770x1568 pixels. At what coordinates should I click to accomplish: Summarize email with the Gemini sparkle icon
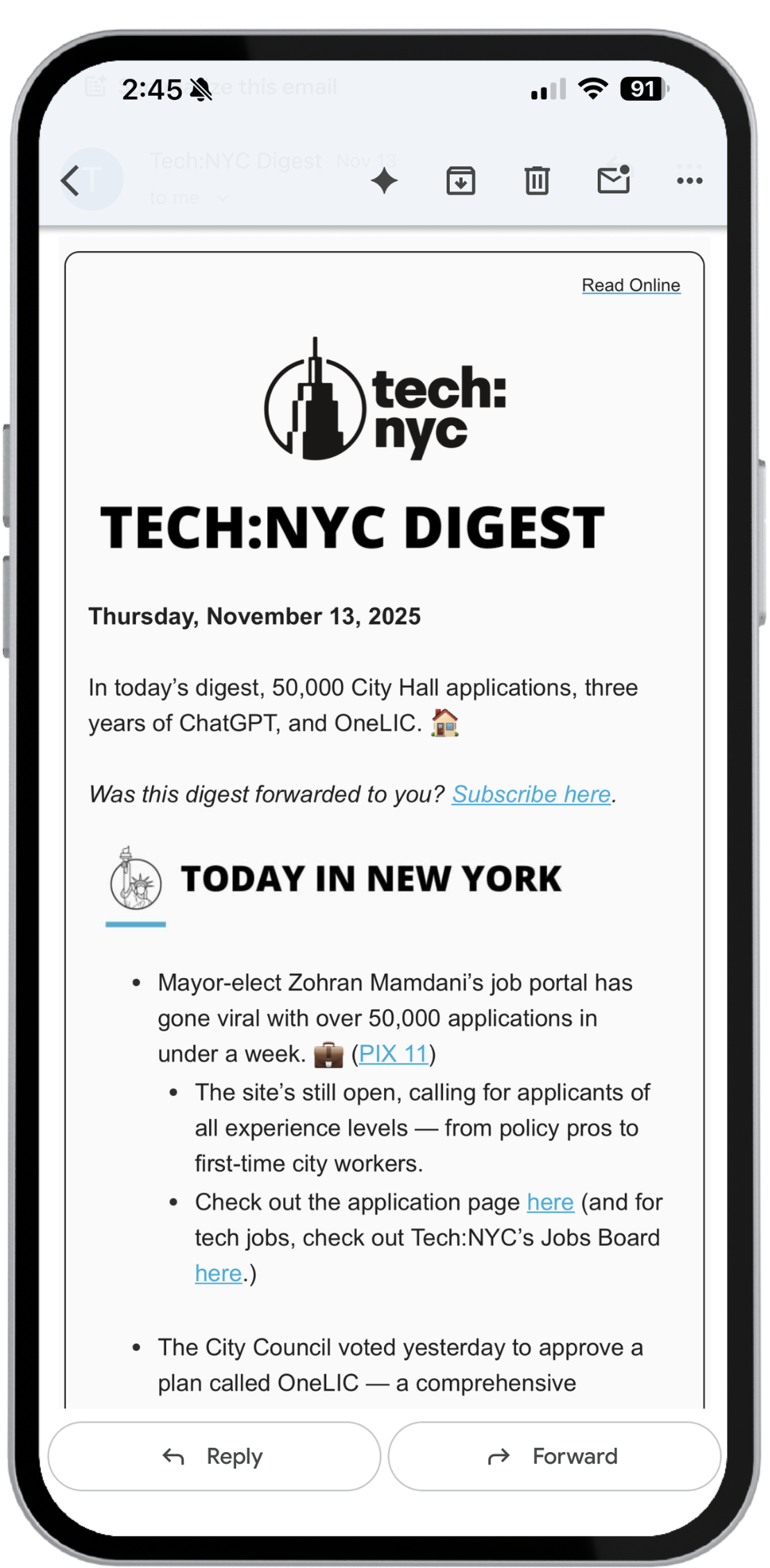pos(384,181)
